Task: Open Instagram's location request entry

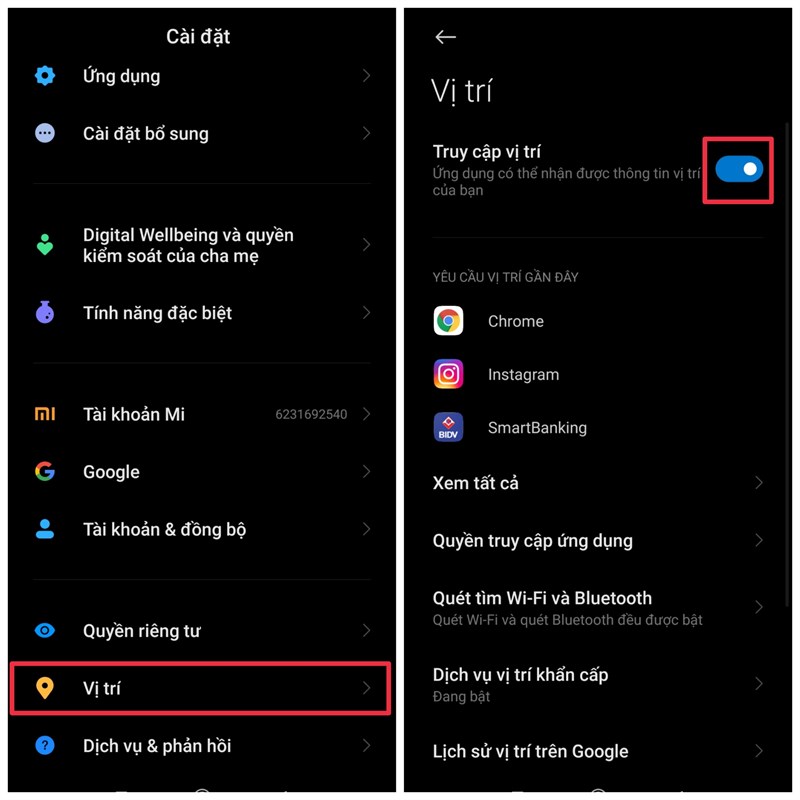Action: tap(522, 375)
